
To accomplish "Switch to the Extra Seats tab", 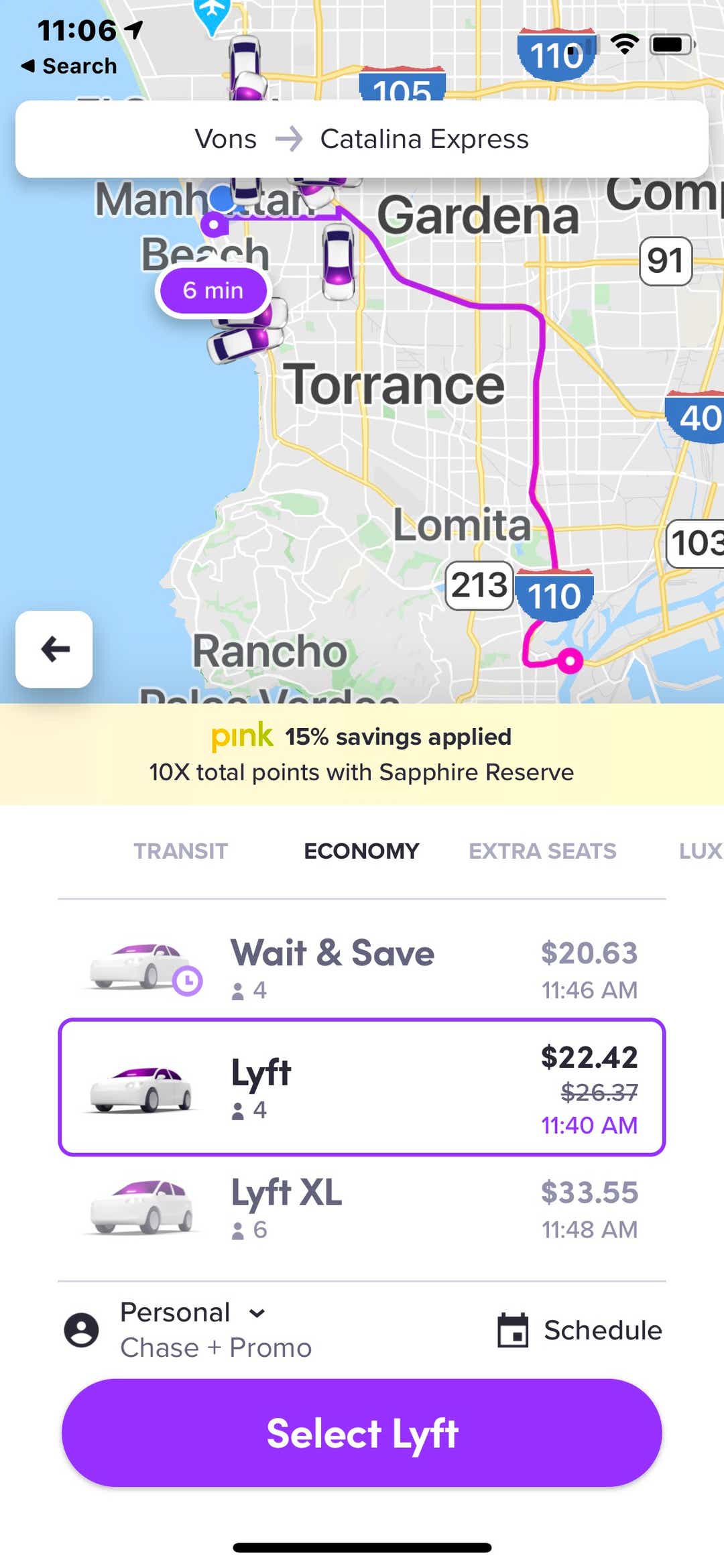I will point(542,851).
